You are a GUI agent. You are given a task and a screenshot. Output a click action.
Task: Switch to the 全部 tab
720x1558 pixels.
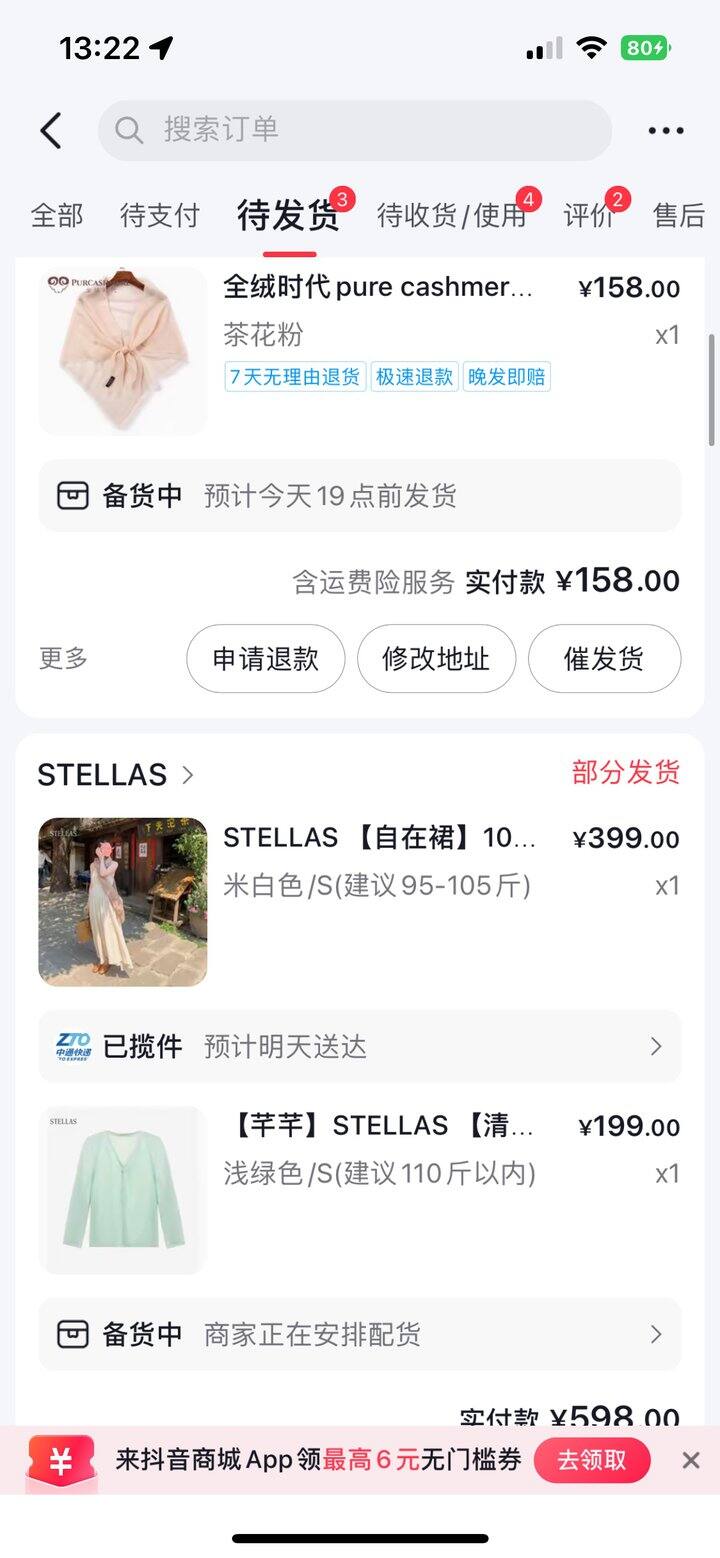coord(57,215)
